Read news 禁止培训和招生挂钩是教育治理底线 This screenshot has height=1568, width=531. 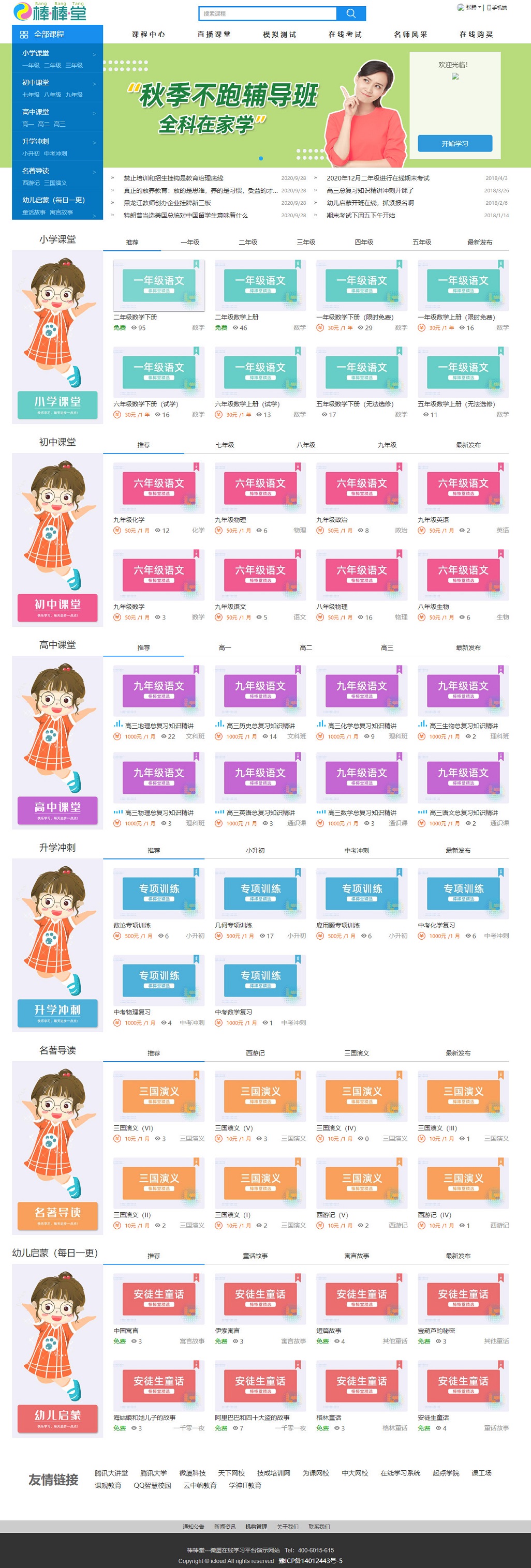pos(173,178)
